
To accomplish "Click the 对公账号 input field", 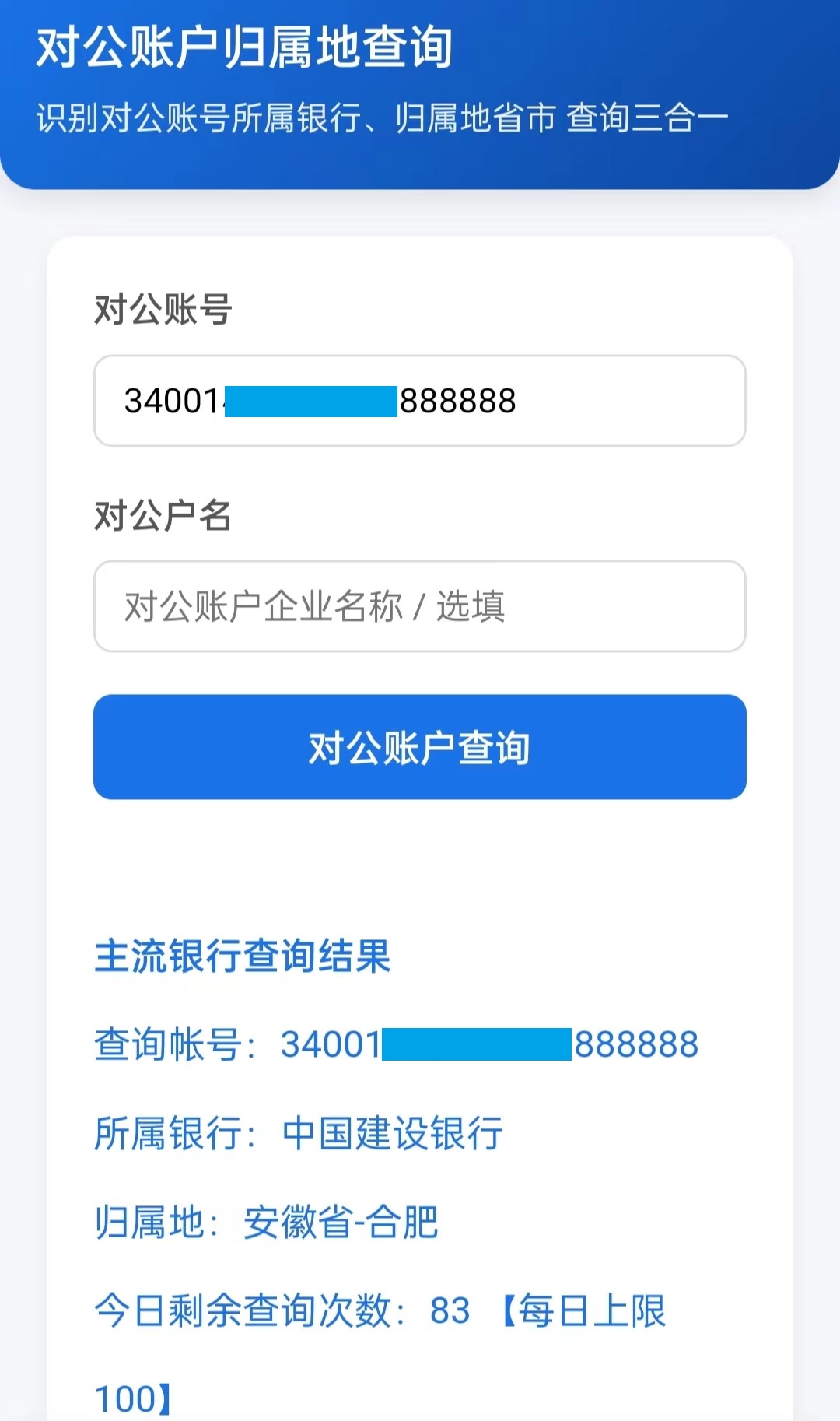I will tap(420, 400).
